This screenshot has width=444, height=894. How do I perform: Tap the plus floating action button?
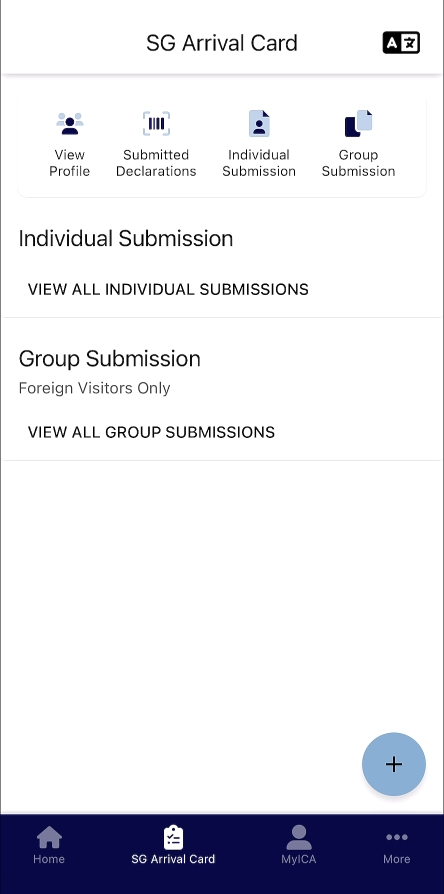(394, 764)
